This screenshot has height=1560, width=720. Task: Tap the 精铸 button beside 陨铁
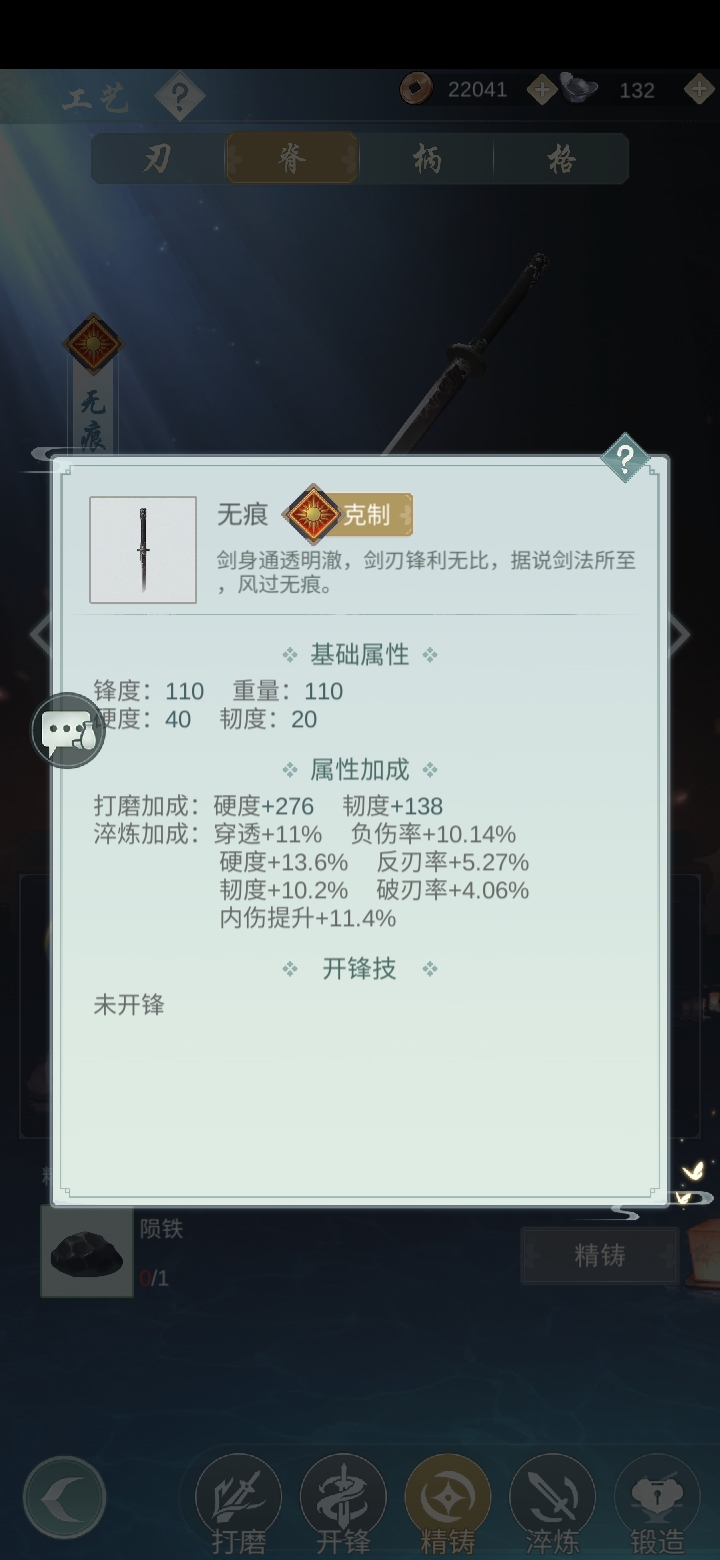click(599, 1256)
